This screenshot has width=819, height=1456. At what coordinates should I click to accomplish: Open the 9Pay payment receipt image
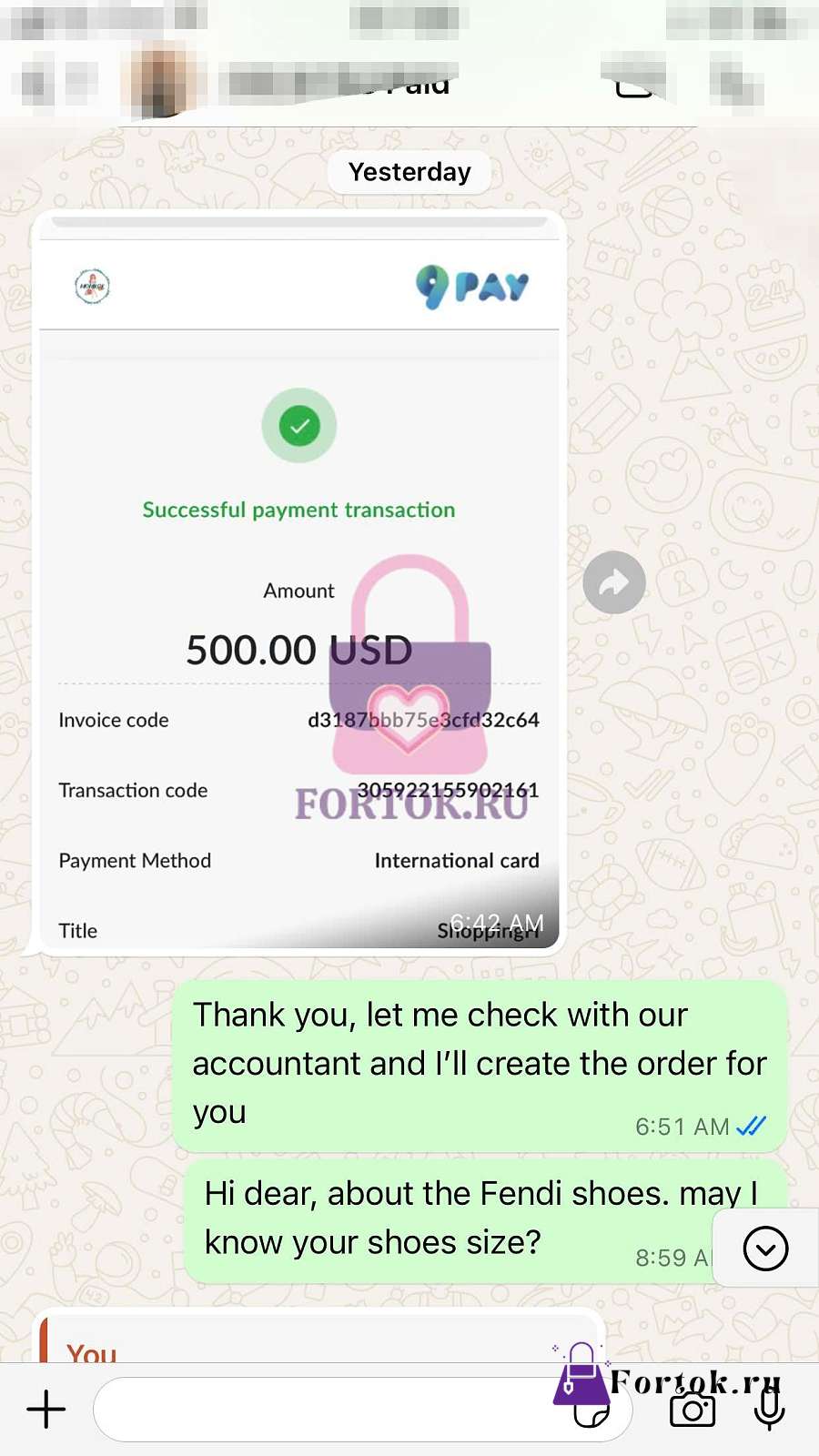pos(299,582)
